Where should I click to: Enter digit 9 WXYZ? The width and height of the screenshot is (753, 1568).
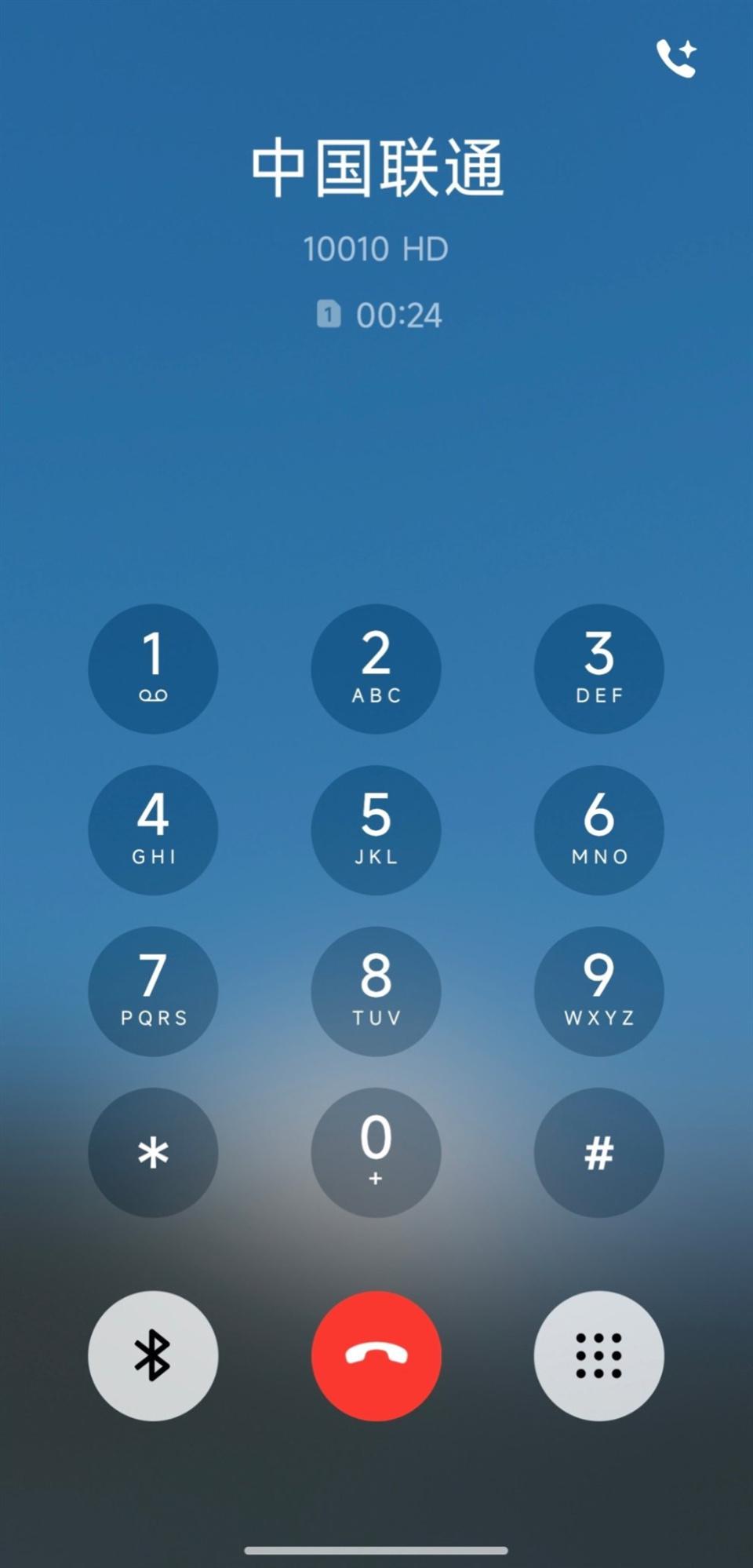point(598,991)
